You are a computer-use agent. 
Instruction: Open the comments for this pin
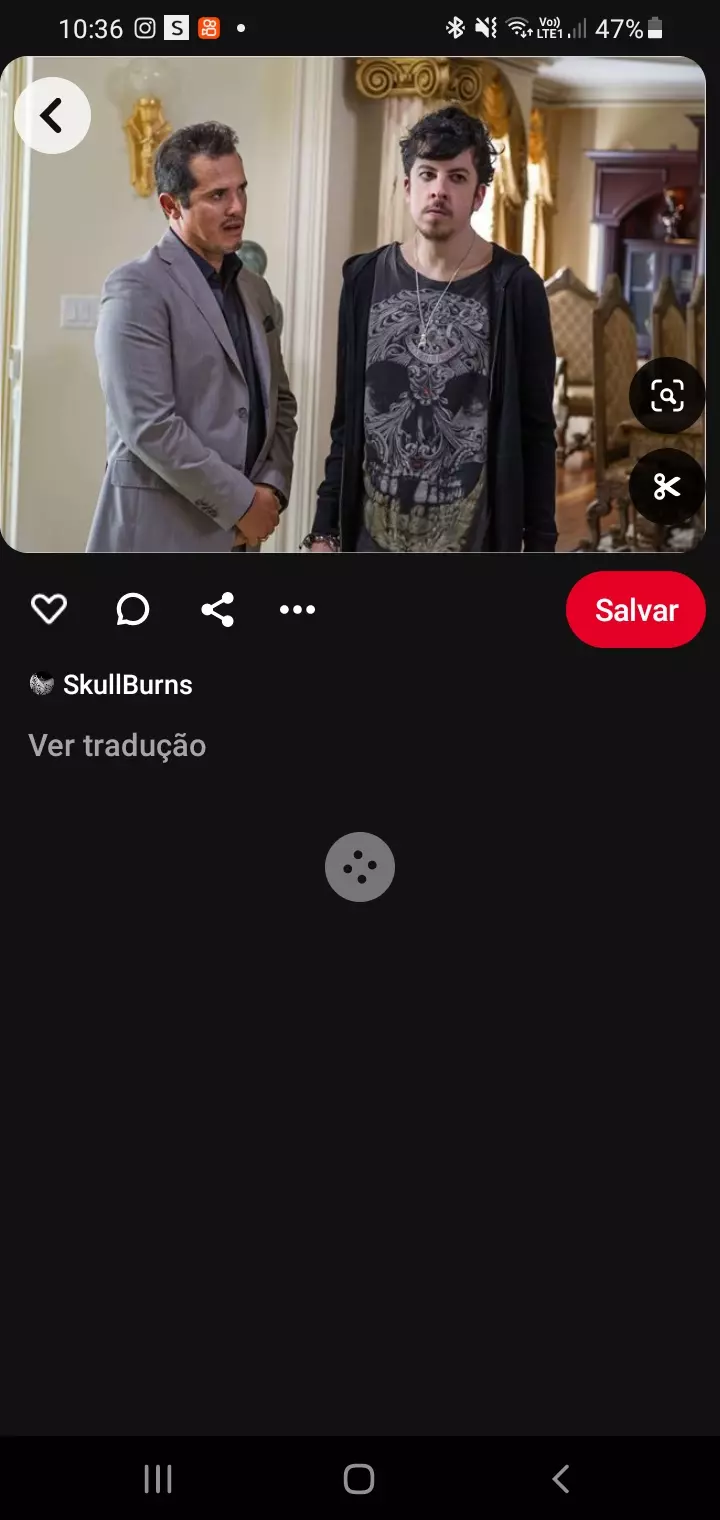[x=133, y=609]
